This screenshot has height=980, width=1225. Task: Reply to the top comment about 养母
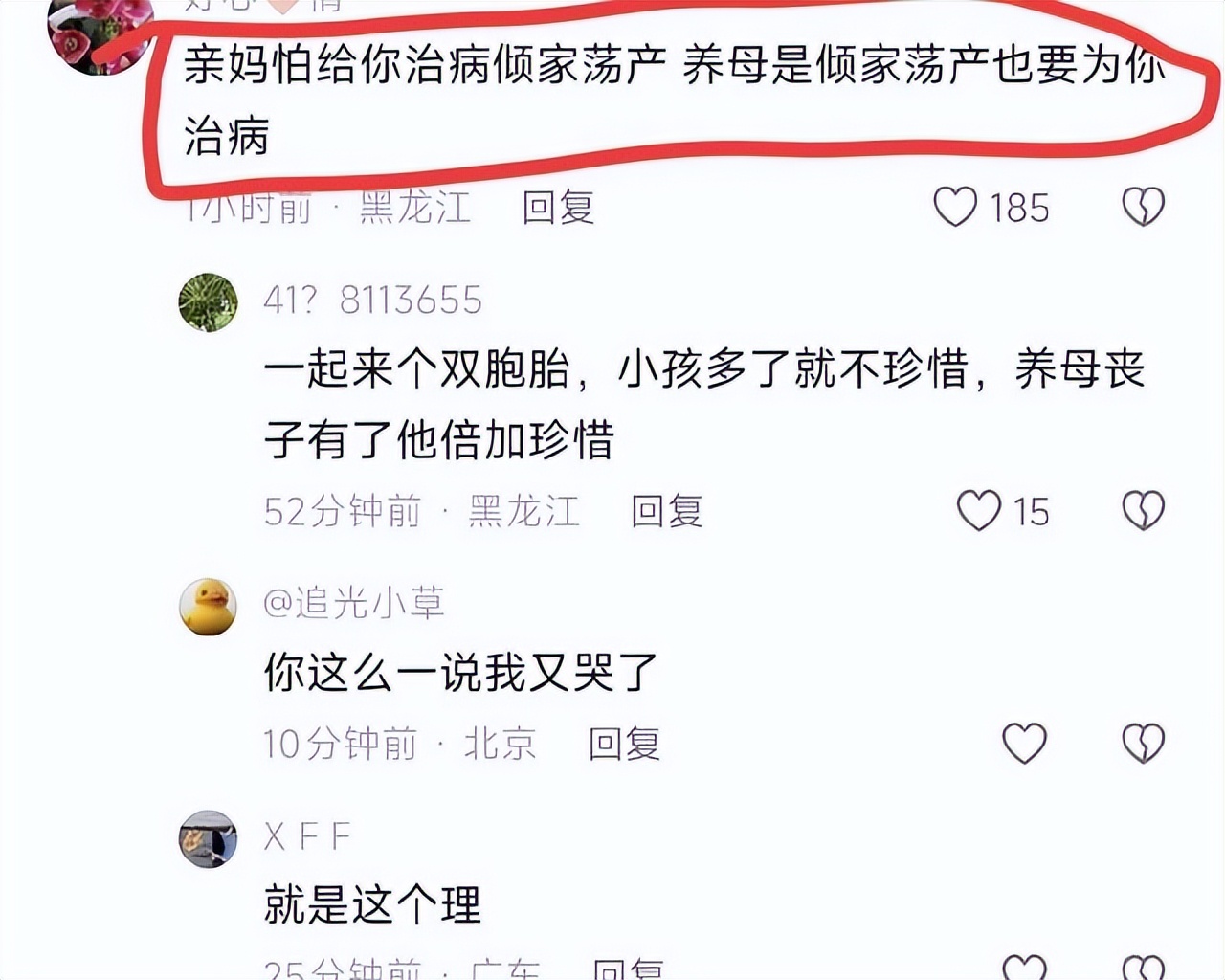[x=558, y=207]
